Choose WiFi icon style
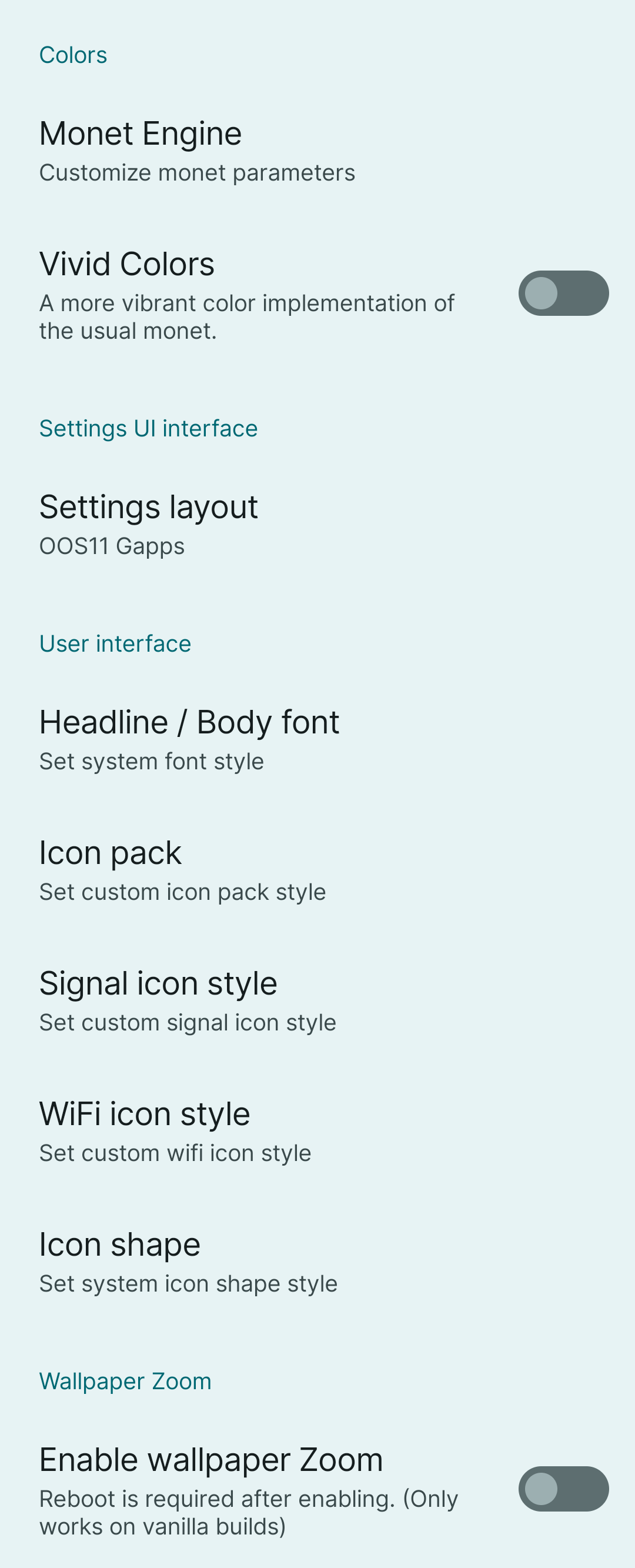This screenshot has height=1568, width=635. 175,1131
